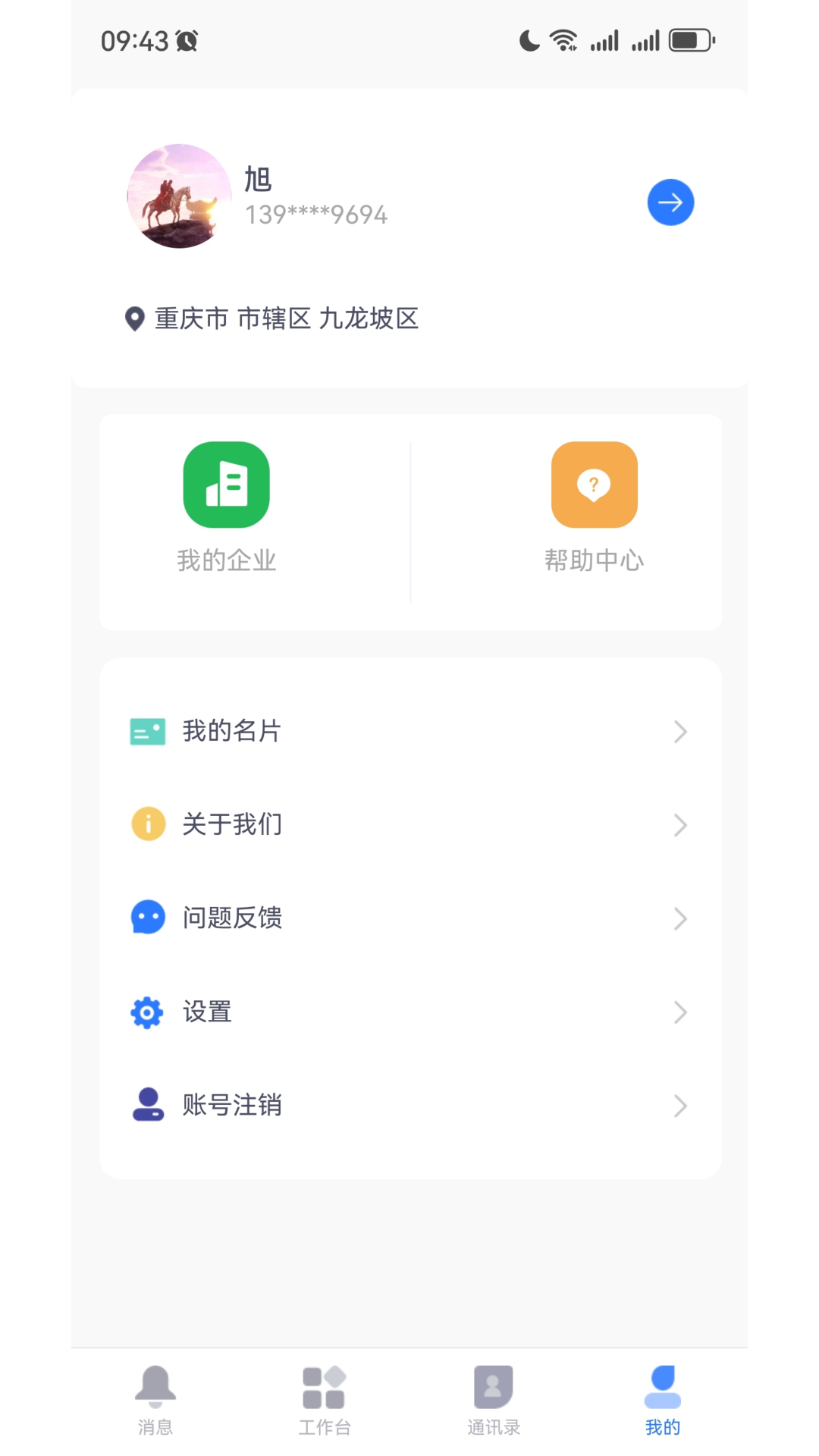Viewport: 819px width, 1456px height.
Task: Click the blue arrow next to the username
Action: pyautogui.click(x=670, y=202)
